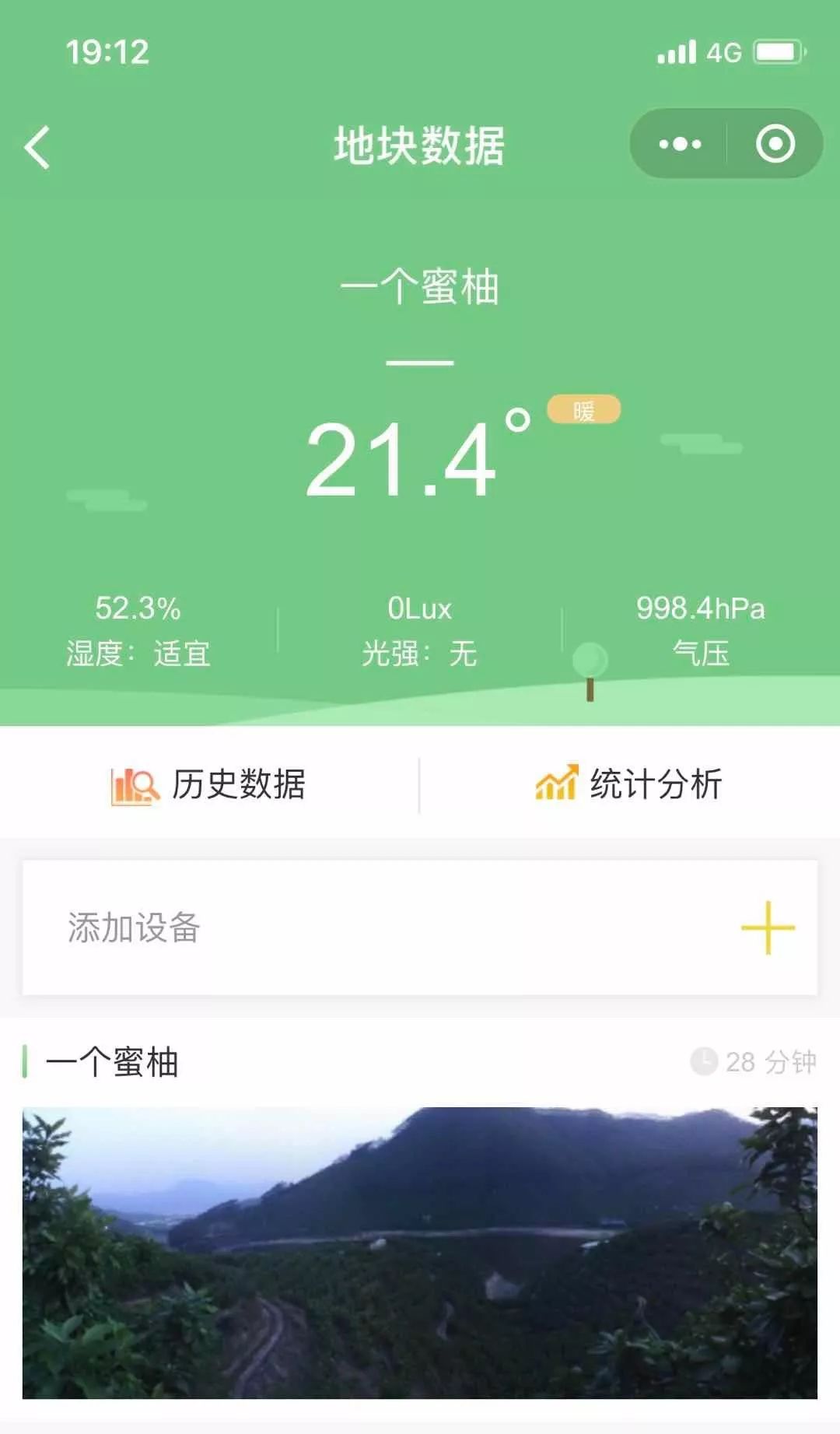840x1434 pixels.
Task: Tap the circular capsule close icon
Action: (774, 142)
